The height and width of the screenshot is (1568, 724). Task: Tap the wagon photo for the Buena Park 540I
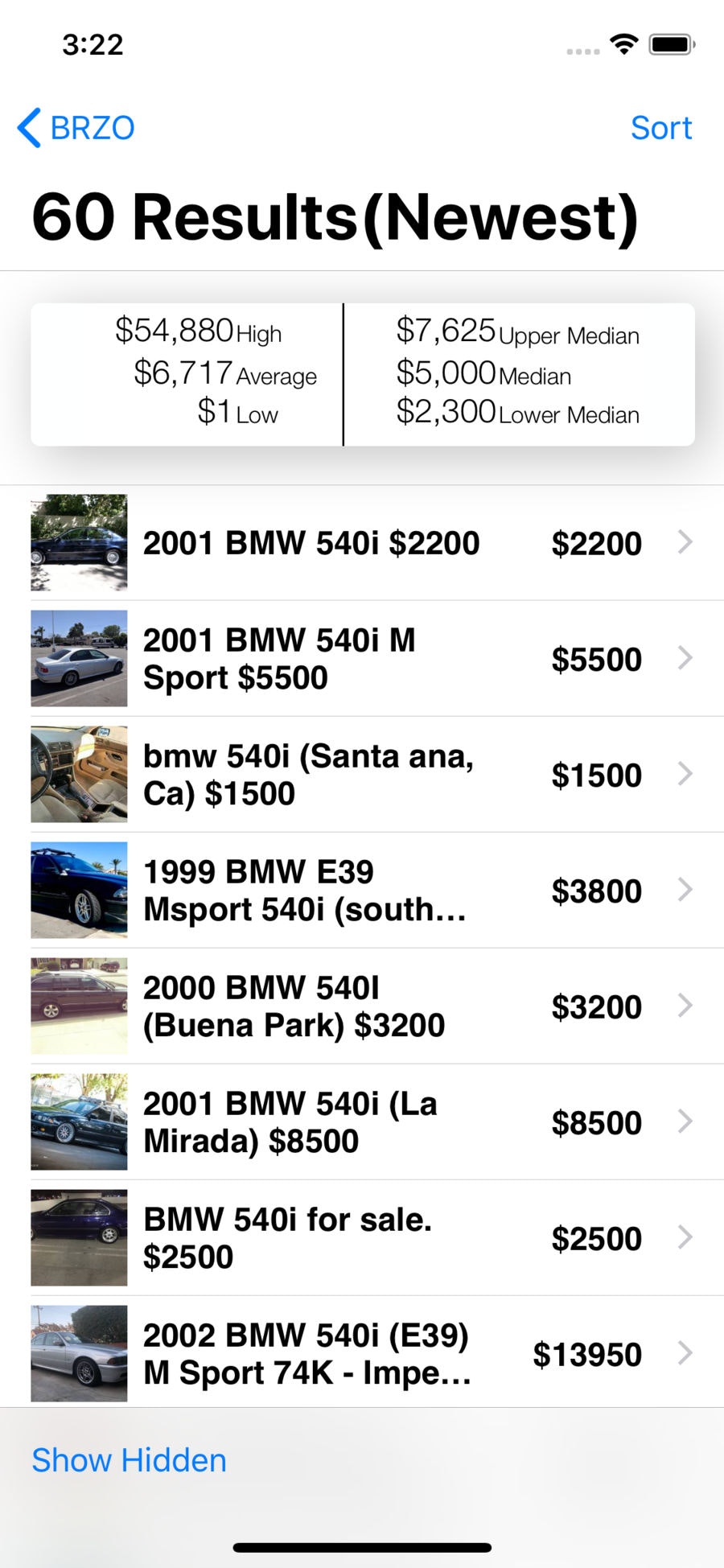(78, 1006)
